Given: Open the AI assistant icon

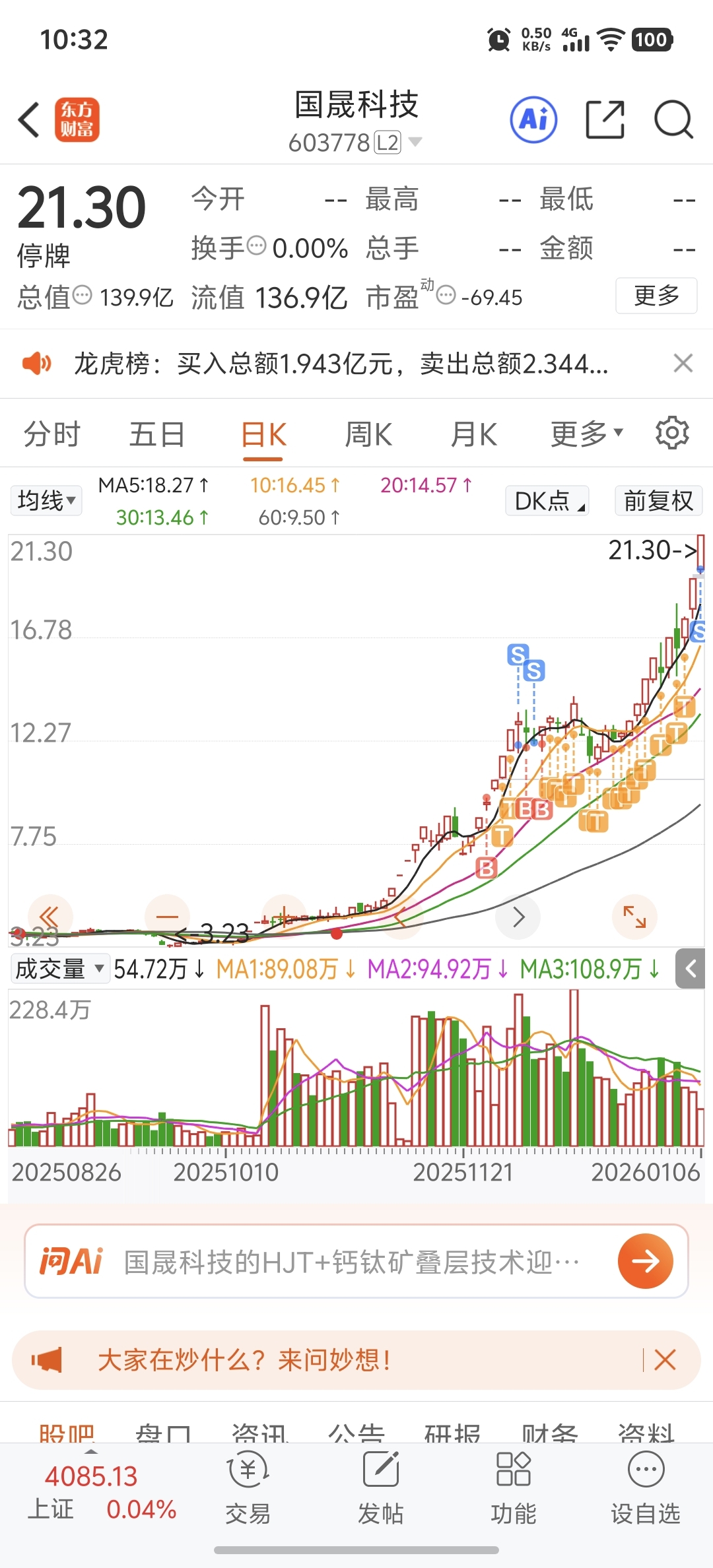Looking at the screenshot, I should click(x=533, y=120).
